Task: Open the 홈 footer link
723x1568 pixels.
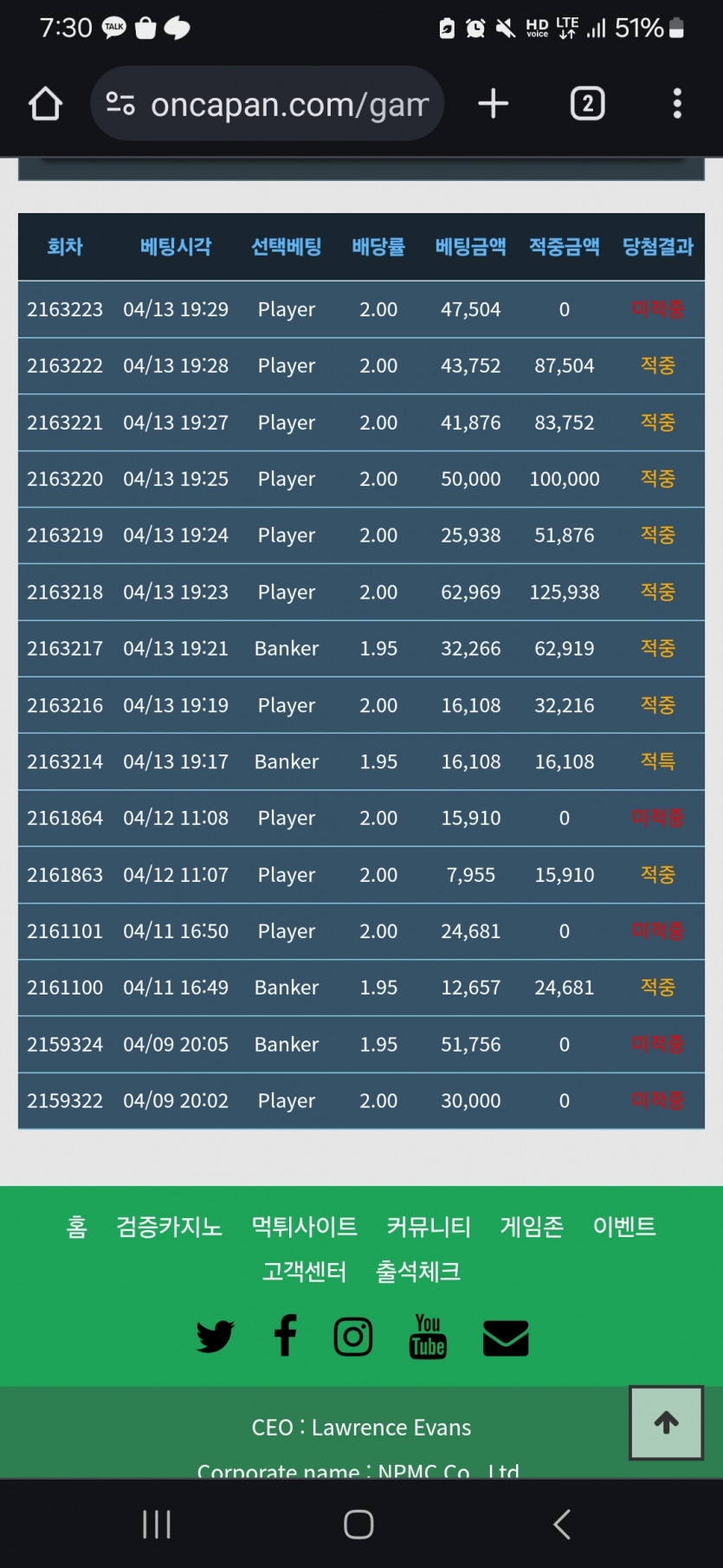Action: [x=77, y=1227]
